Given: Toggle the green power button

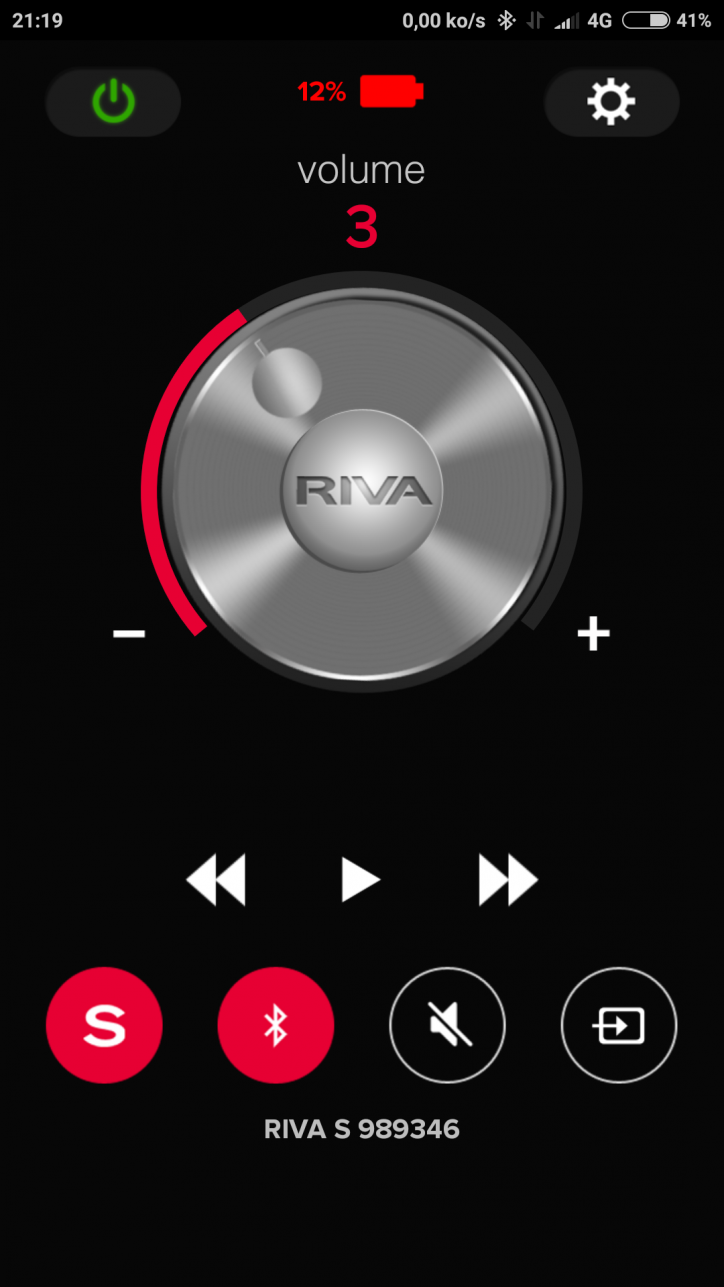Looking at the screenshot, I should [x=113, y=102].
